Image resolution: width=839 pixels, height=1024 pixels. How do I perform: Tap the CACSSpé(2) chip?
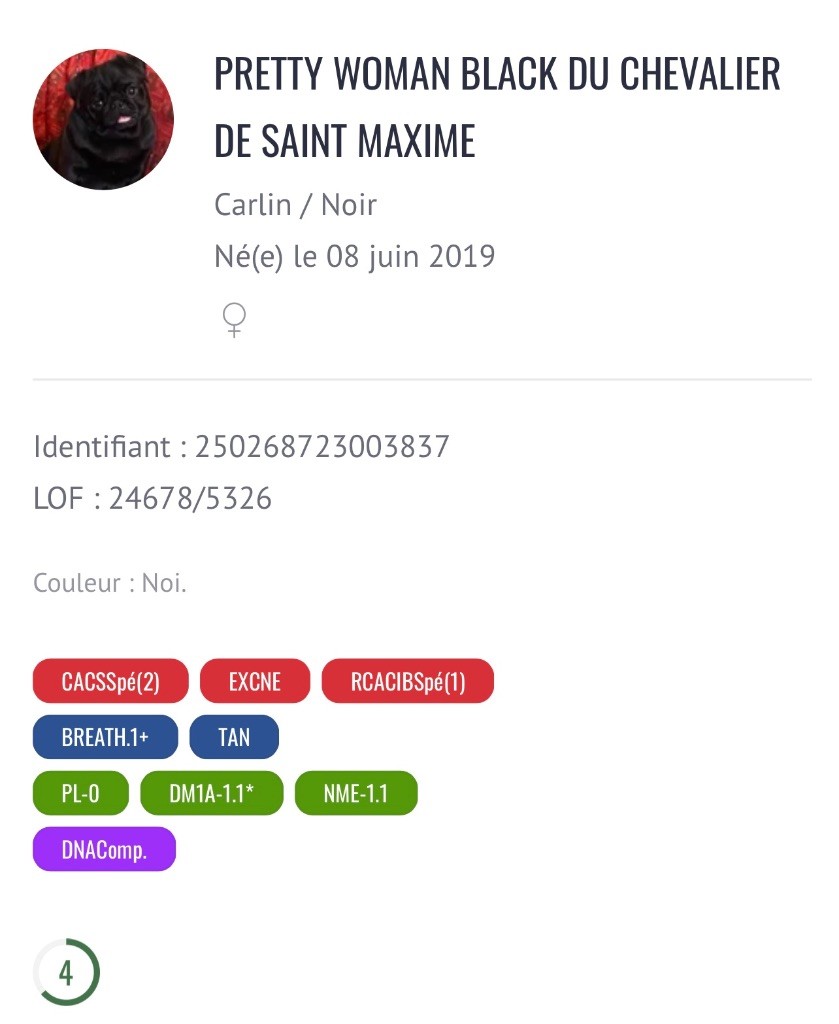(110, 682)
